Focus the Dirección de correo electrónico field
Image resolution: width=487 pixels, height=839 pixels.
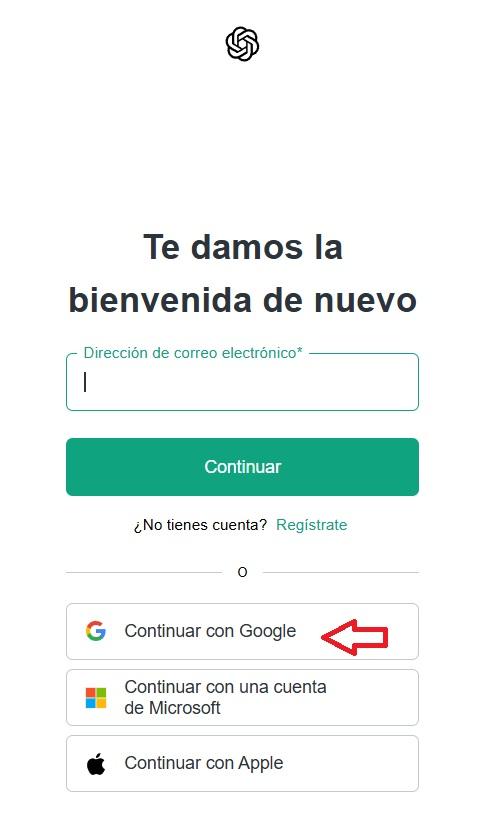[242, 382]
